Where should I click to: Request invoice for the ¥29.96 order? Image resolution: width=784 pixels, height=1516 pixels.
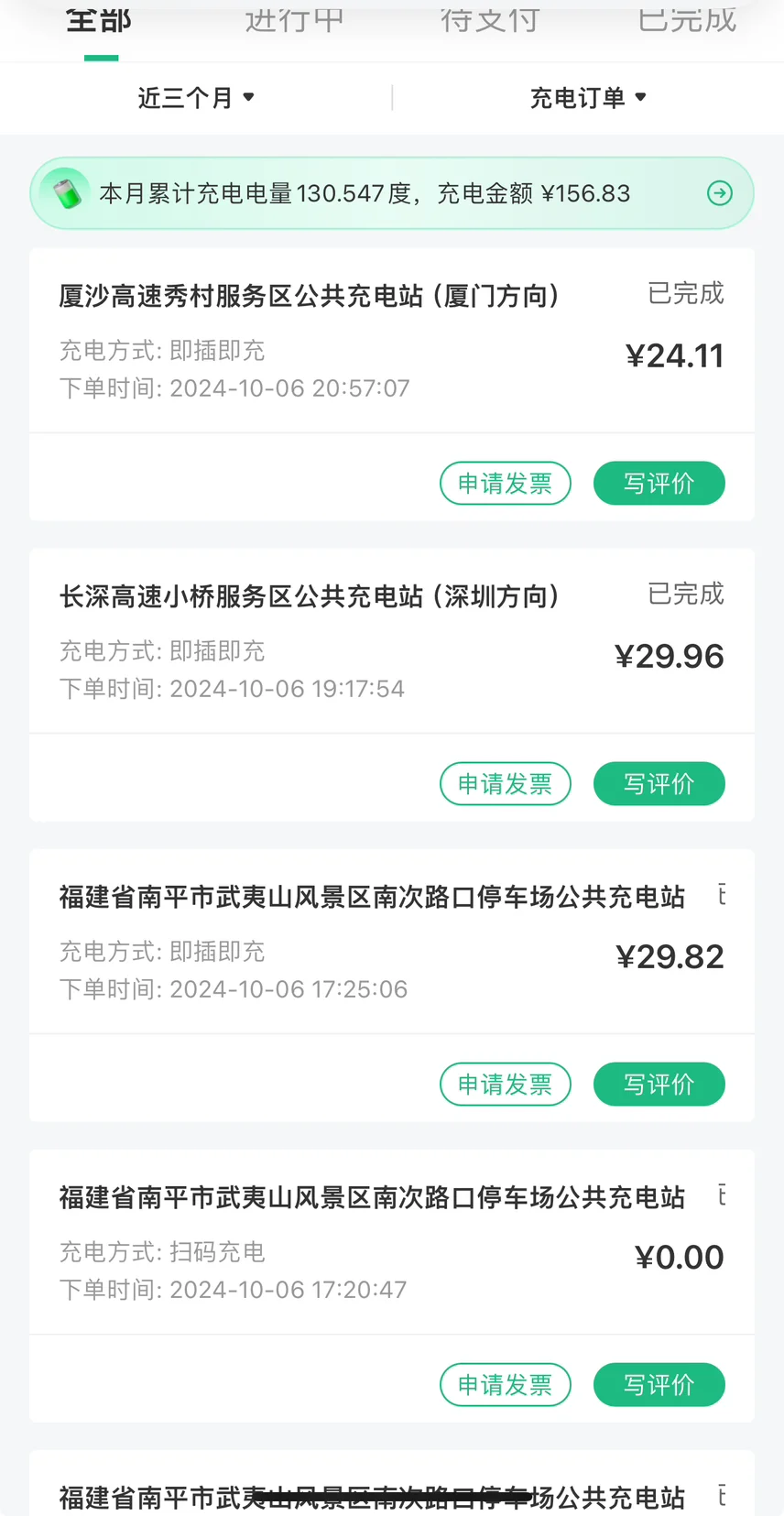[x=506, y=784]
